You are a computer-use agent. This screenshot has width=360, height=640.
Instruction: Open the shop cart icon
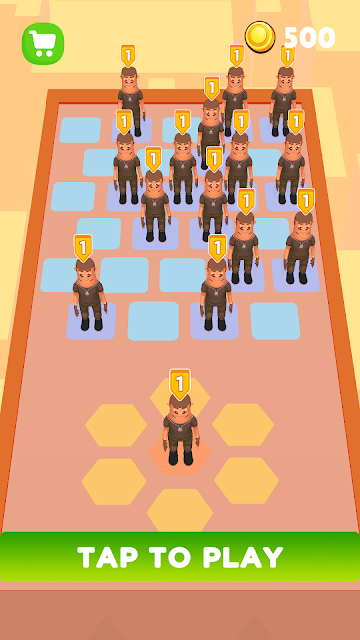(x=43, y=44)
